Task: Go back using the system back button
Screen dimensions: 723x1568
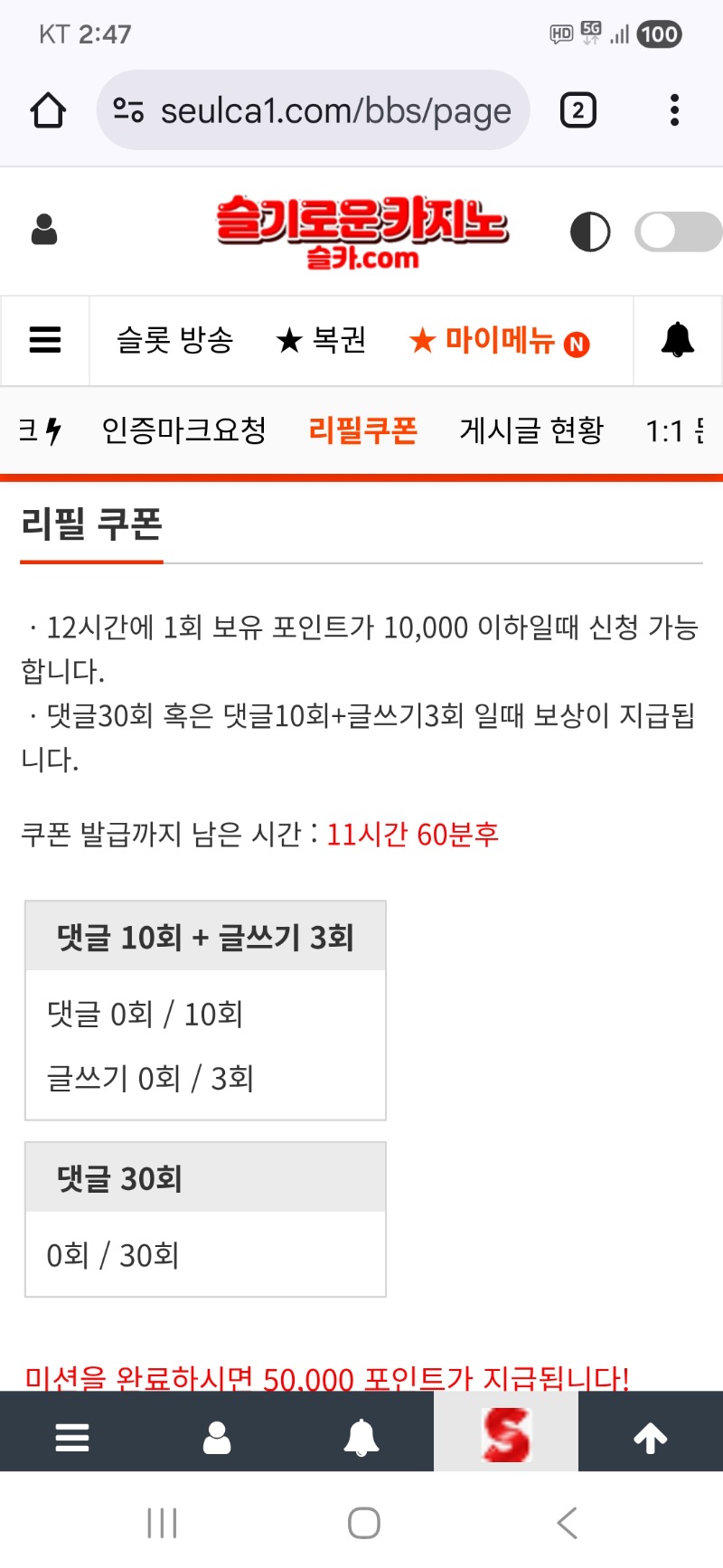Action: 567,1524
